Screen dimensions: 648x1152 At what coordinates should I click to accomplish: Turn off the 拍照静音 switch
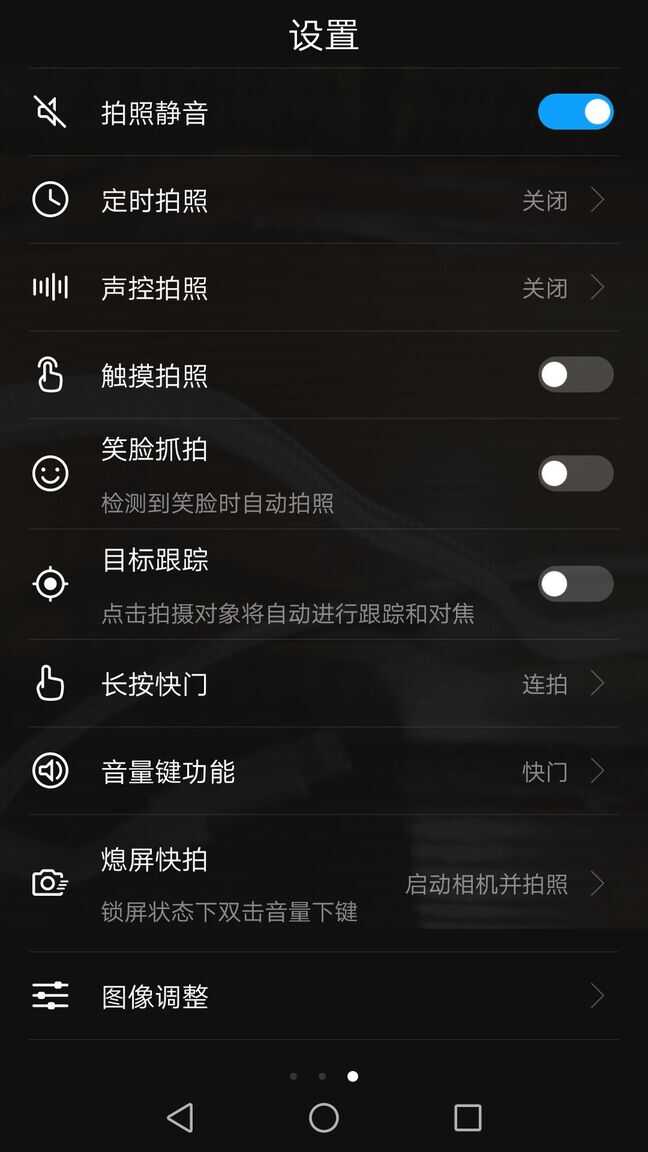point(575,112)
